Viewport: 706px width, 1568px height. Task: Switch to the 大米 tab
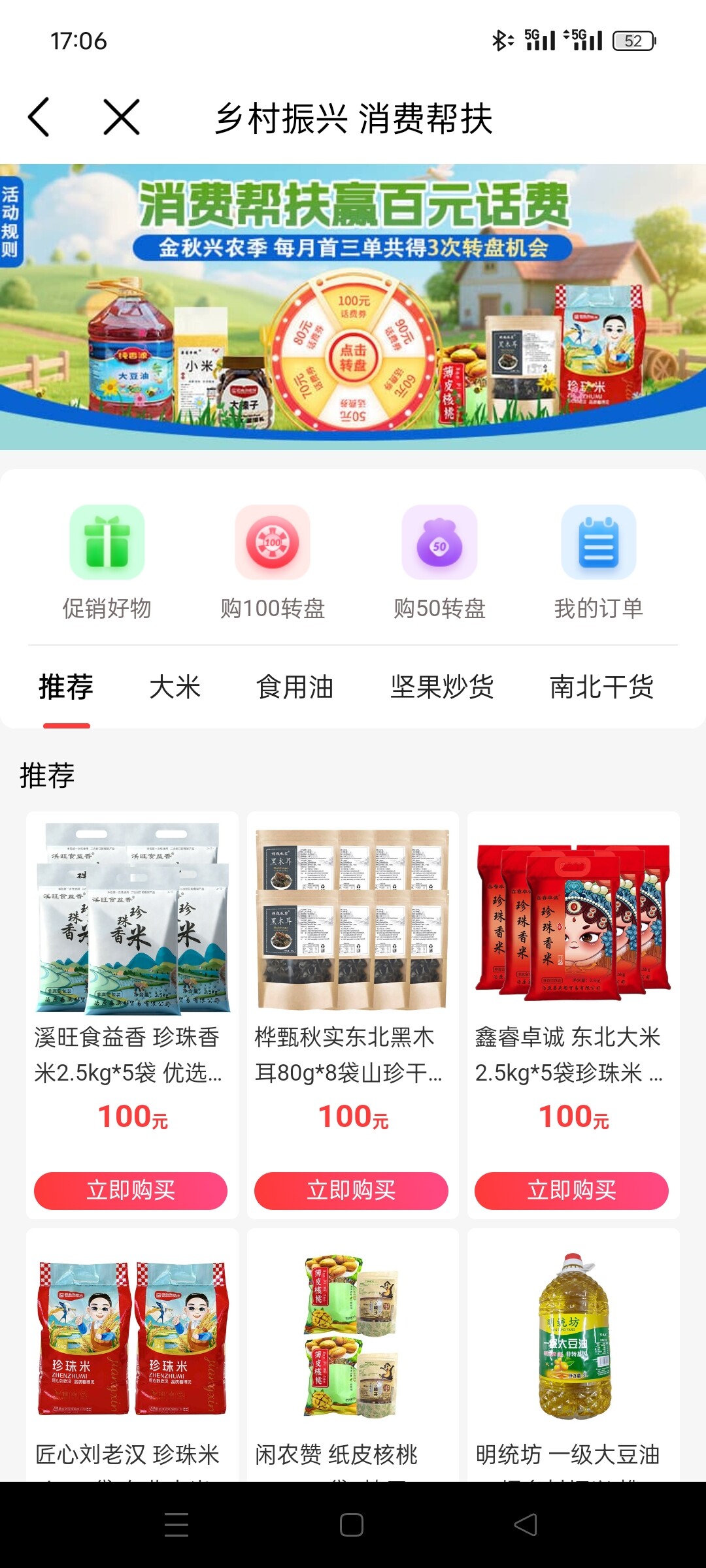coord(175,687)
